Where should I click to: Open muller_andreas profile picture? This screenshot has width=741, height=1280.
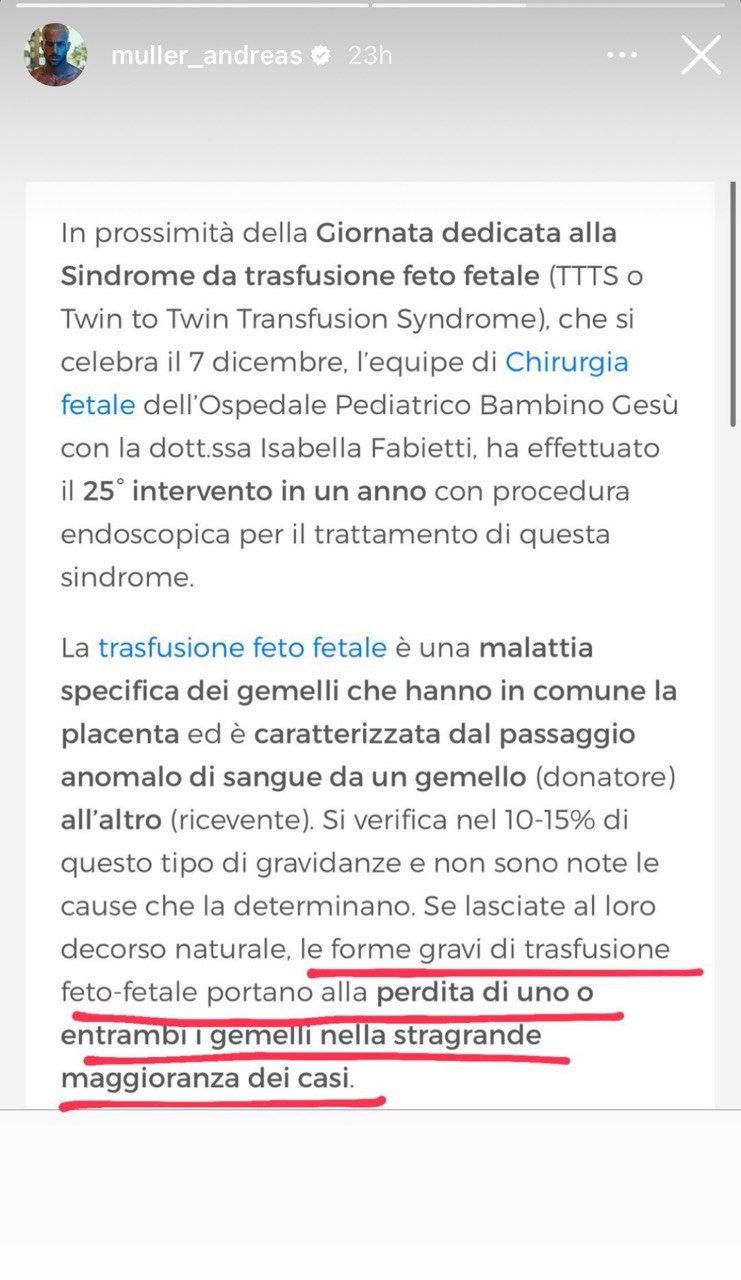(55, 55)
